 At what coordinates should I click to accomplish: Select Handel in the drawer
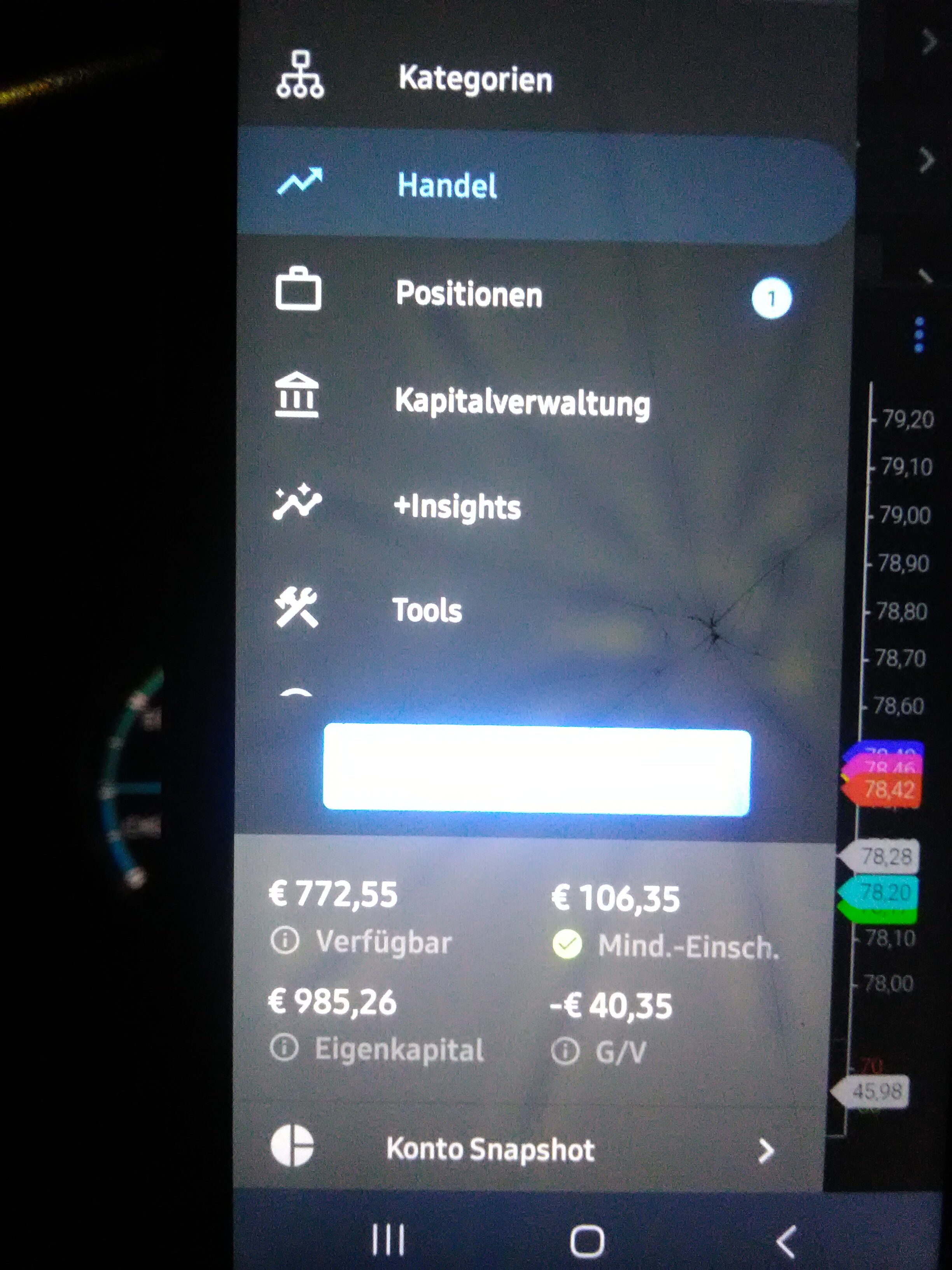point(448,186)
